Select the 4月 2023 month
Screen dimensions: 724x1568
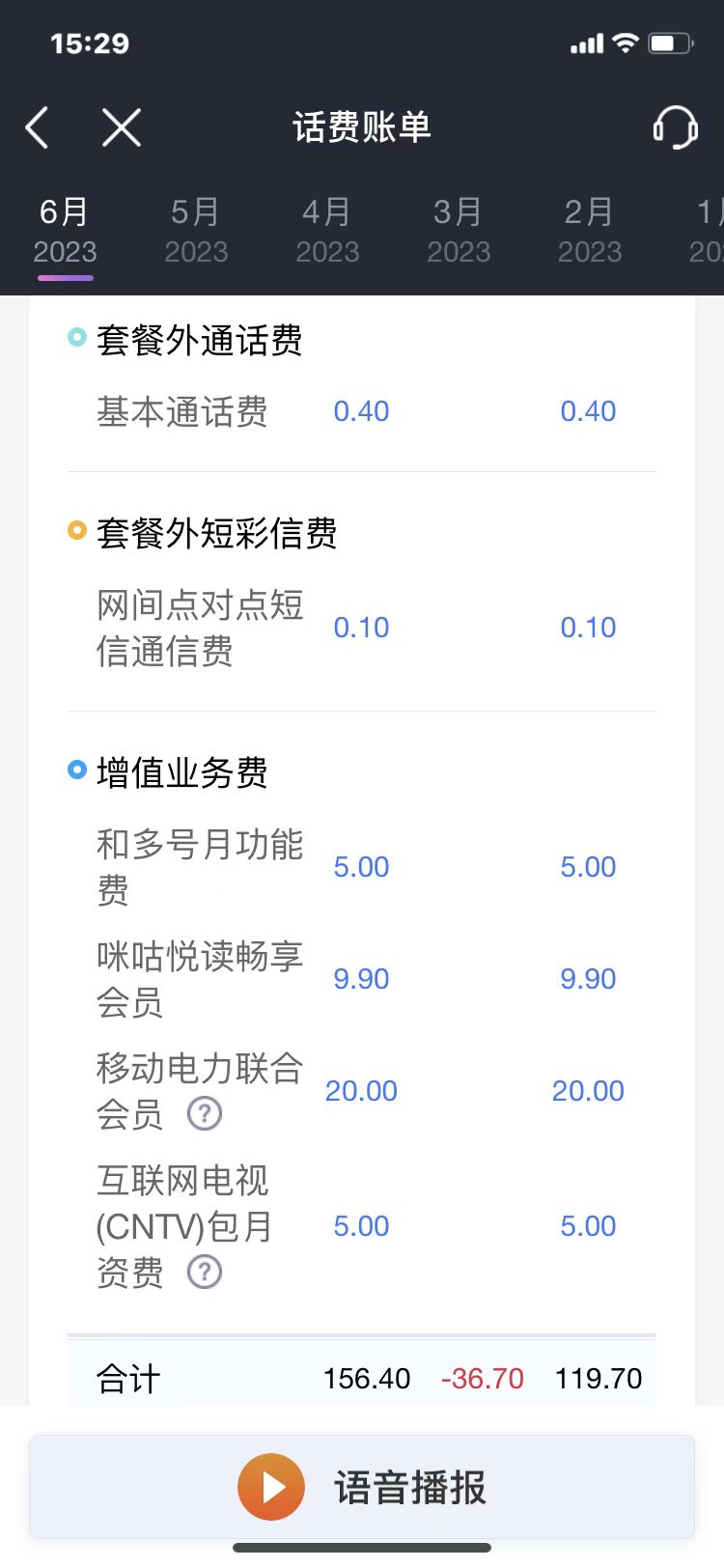(x=327, y=230)
